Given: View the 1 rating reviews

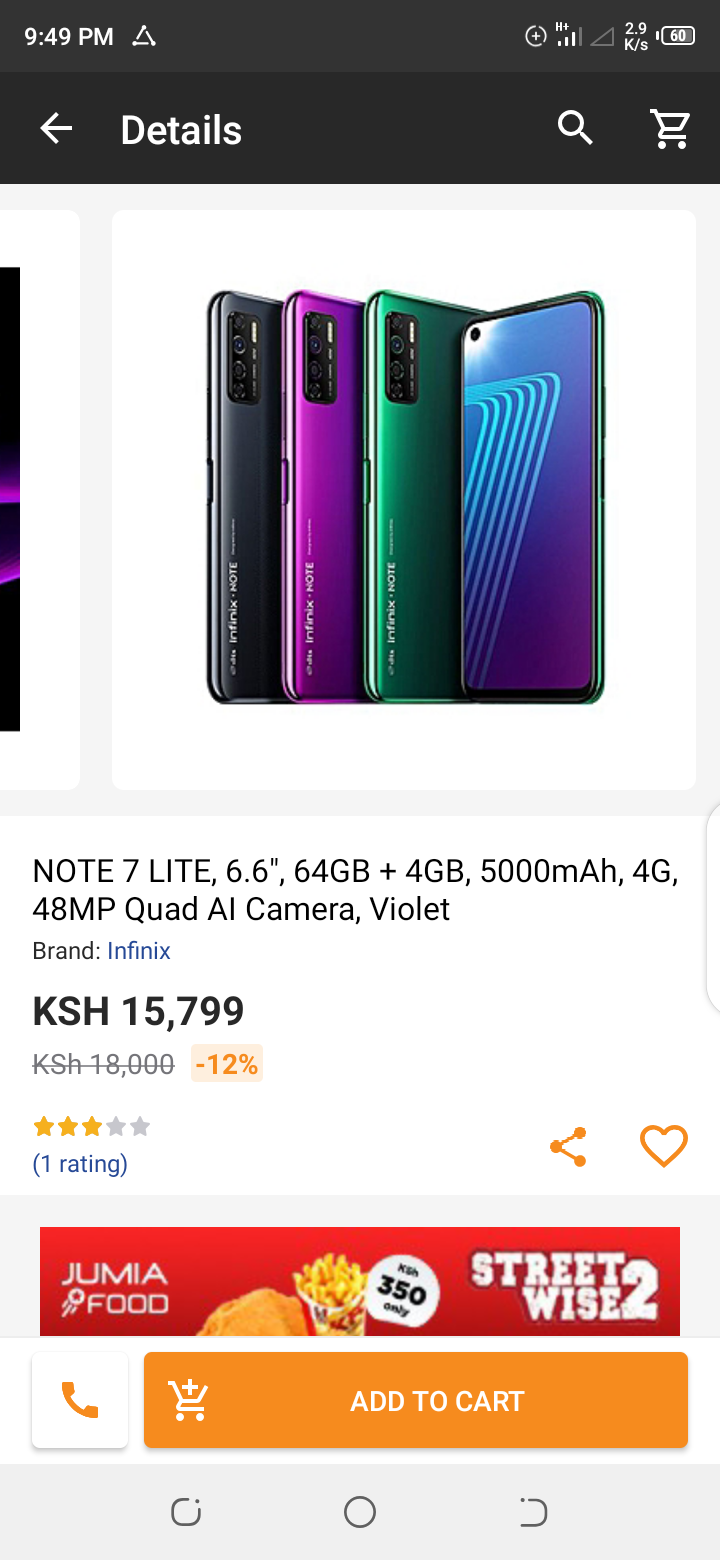Looking at the screenshot, I should [80, 1164].
